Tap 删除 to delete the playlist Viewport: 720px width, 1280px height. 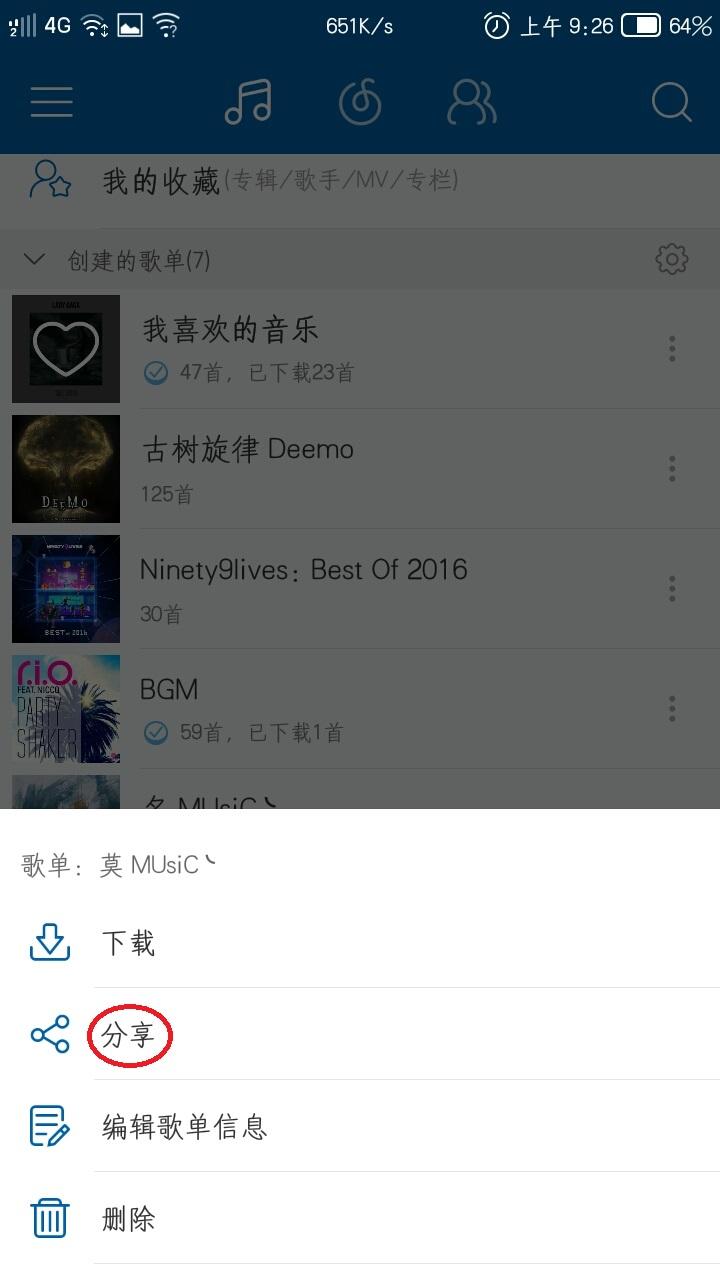[360, 1219]
